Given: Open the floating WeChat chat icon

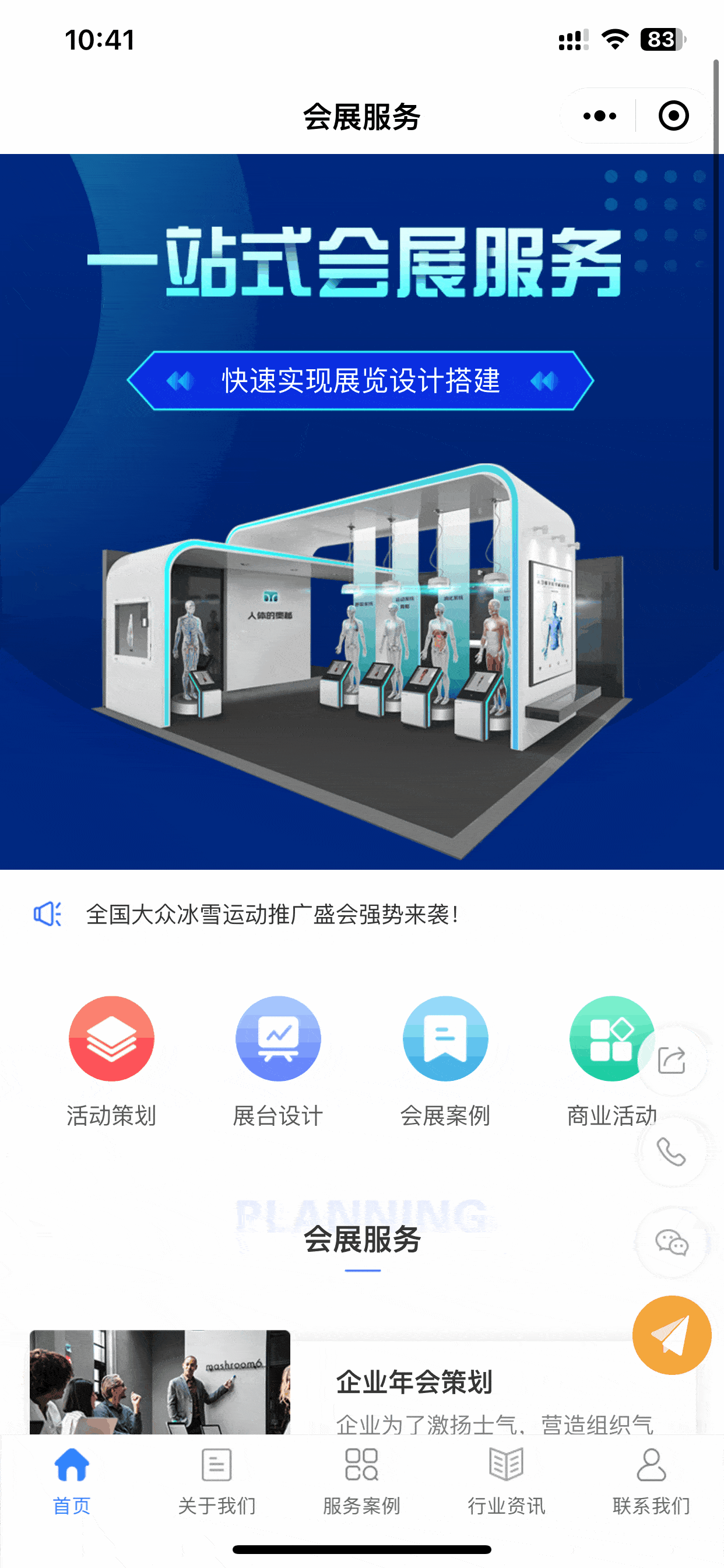Looking at the screenshot, I should point(672,1242).
